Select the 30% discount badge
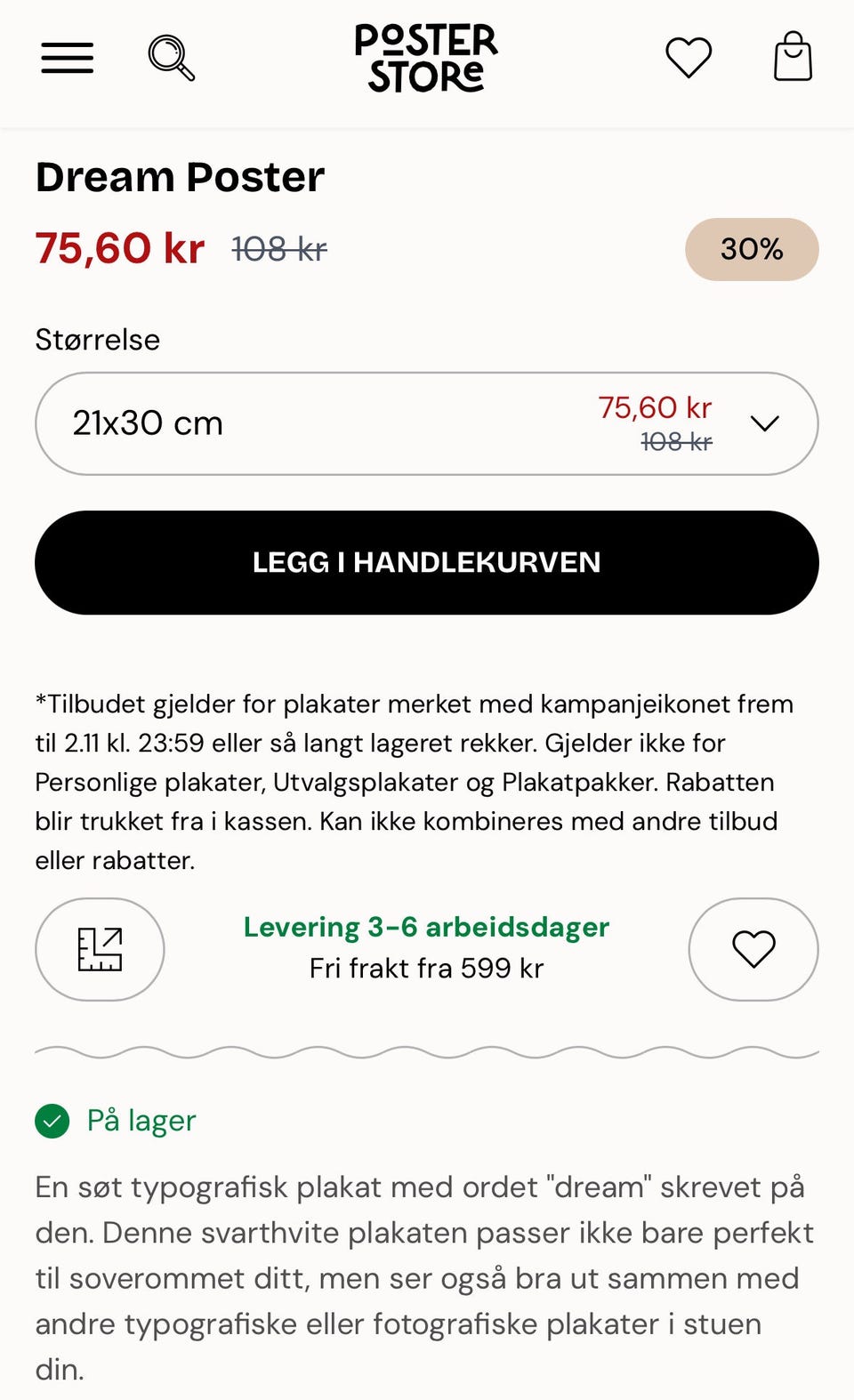The height and width of the screenshot is (1400, 854). [x=751, y=250]
